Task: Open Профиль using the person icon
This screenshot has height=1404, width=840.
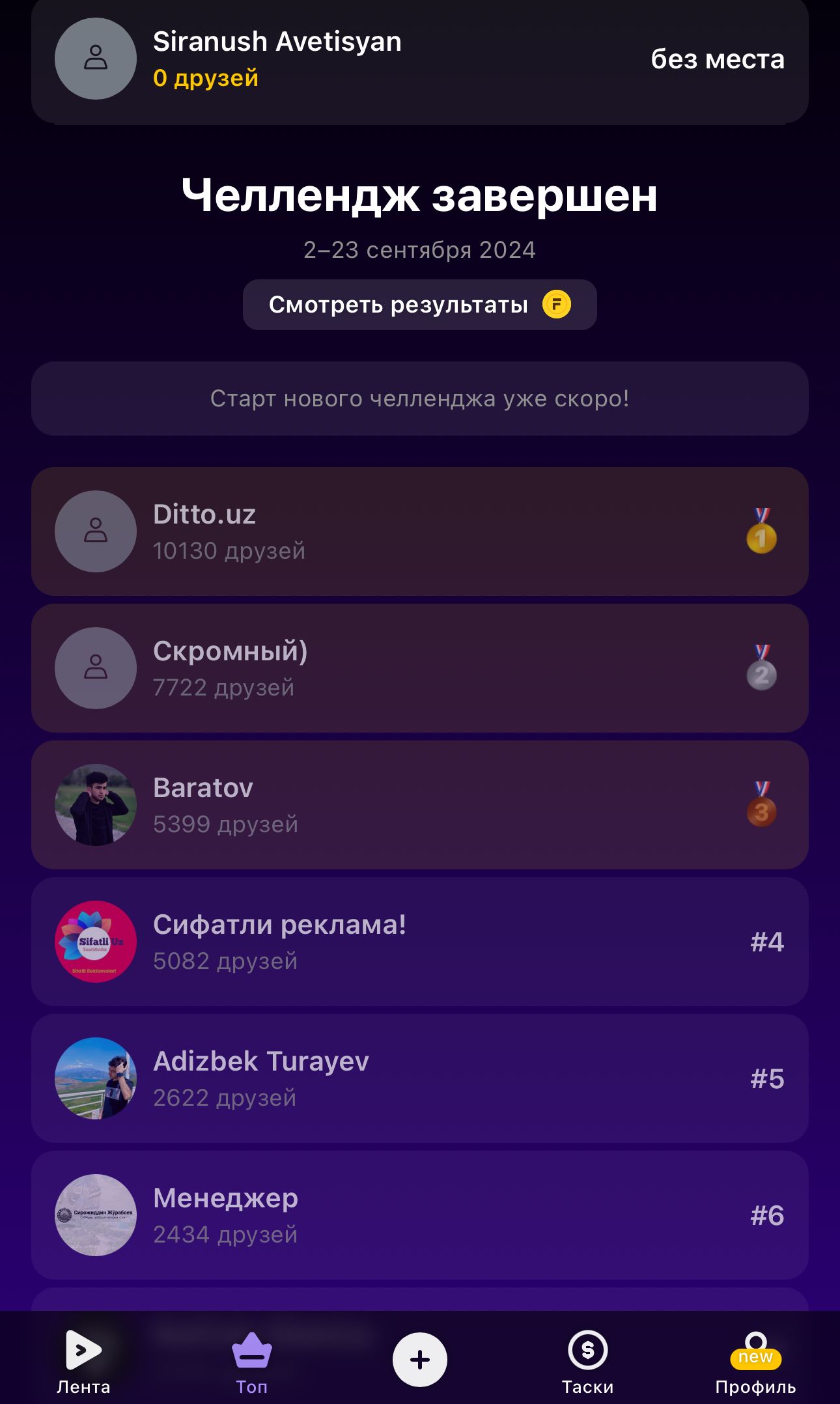Action: (x=755, y=1341)
